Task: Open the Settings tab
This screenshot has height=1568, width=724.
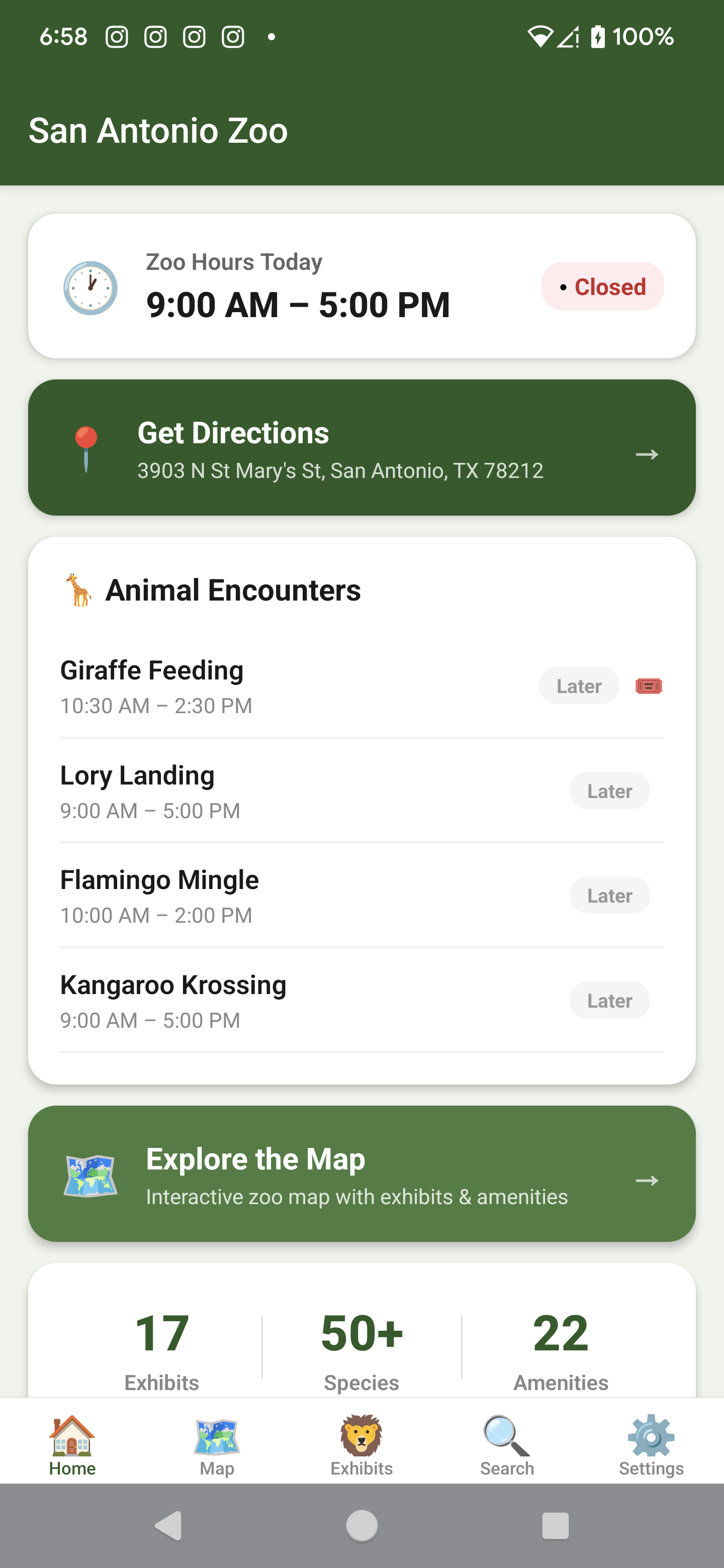Action: (x=651, y=1445)
